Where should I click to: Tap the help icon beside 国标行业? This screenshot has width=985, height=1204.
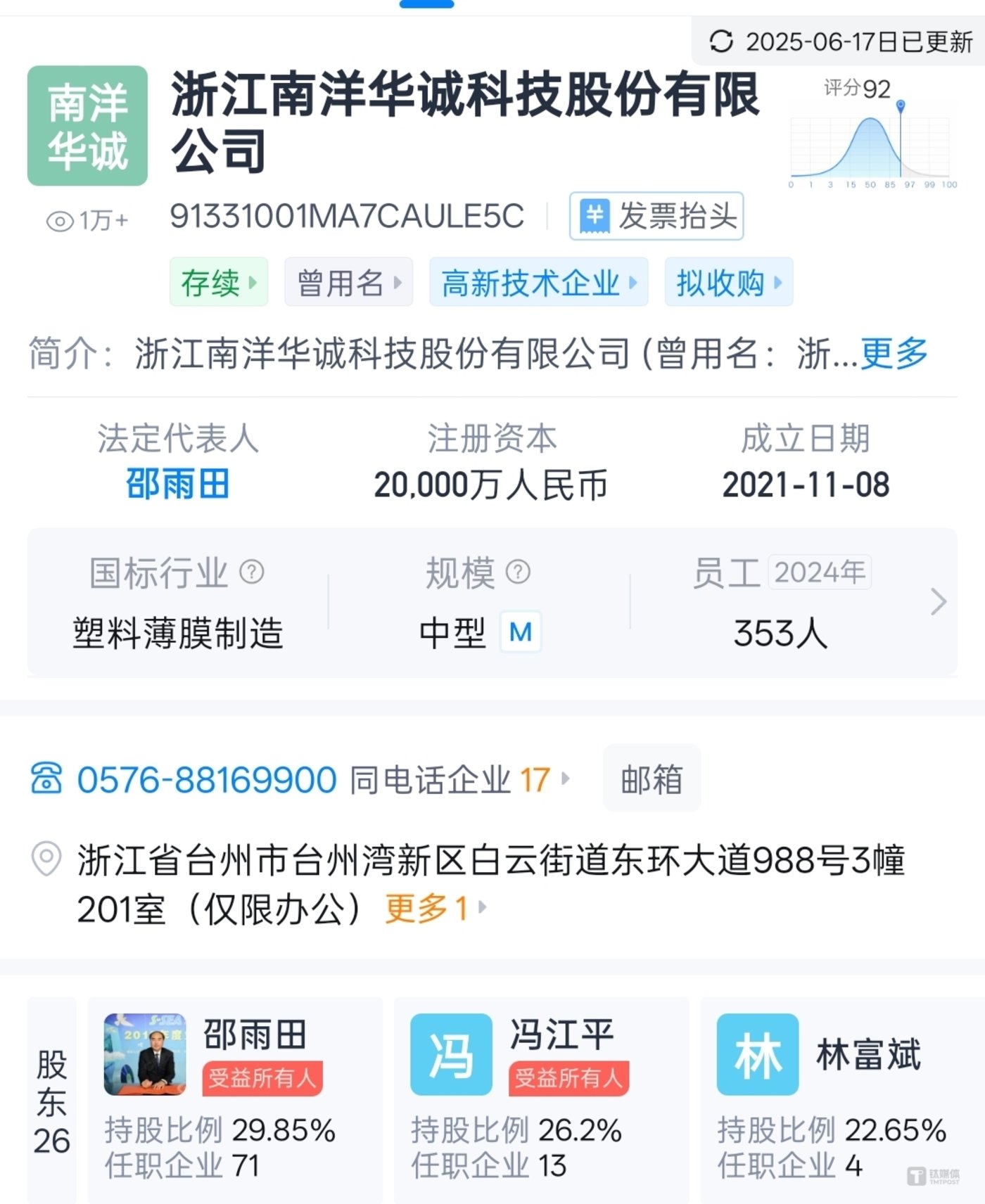[252, 572]
